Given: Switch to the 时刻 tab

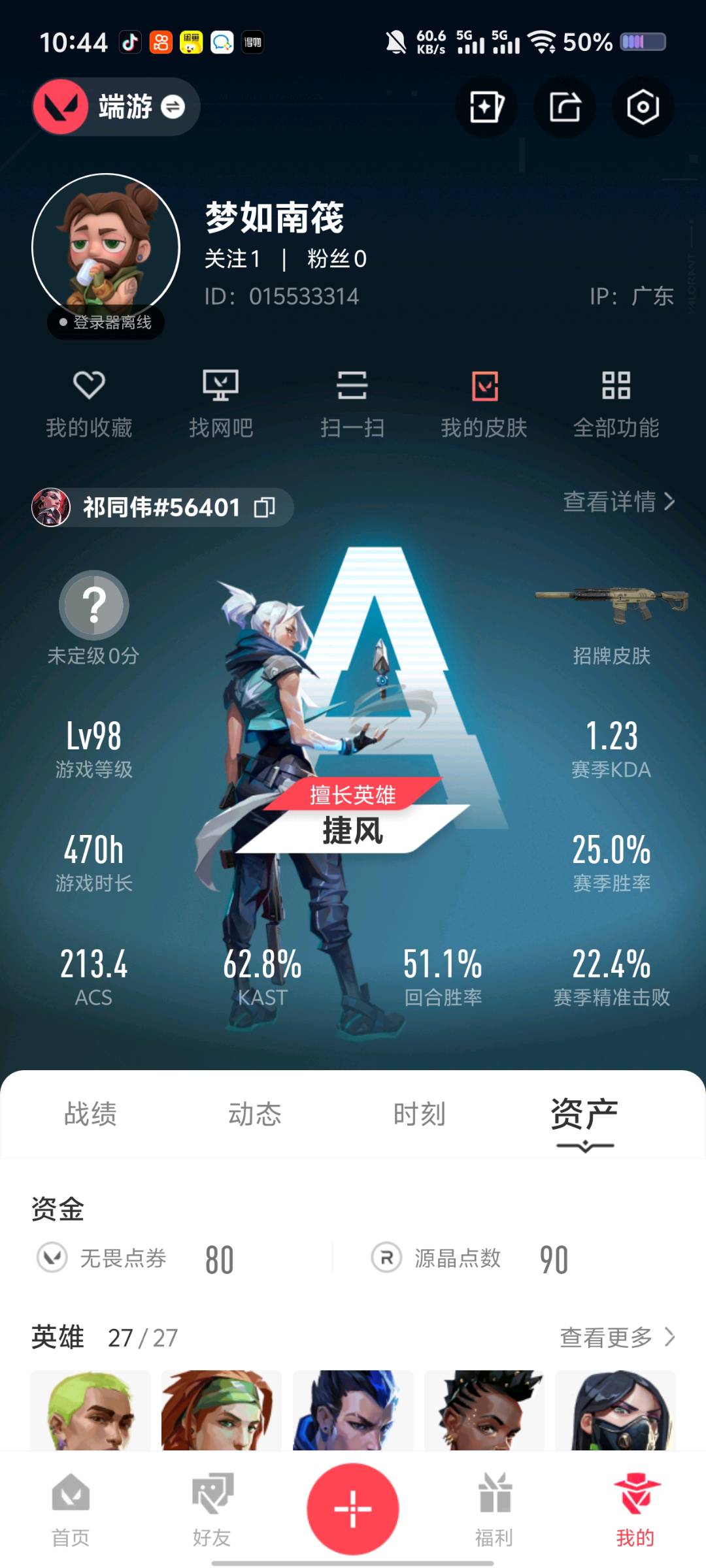Looking at the screenshot, I should click(x=420, y=1114).
